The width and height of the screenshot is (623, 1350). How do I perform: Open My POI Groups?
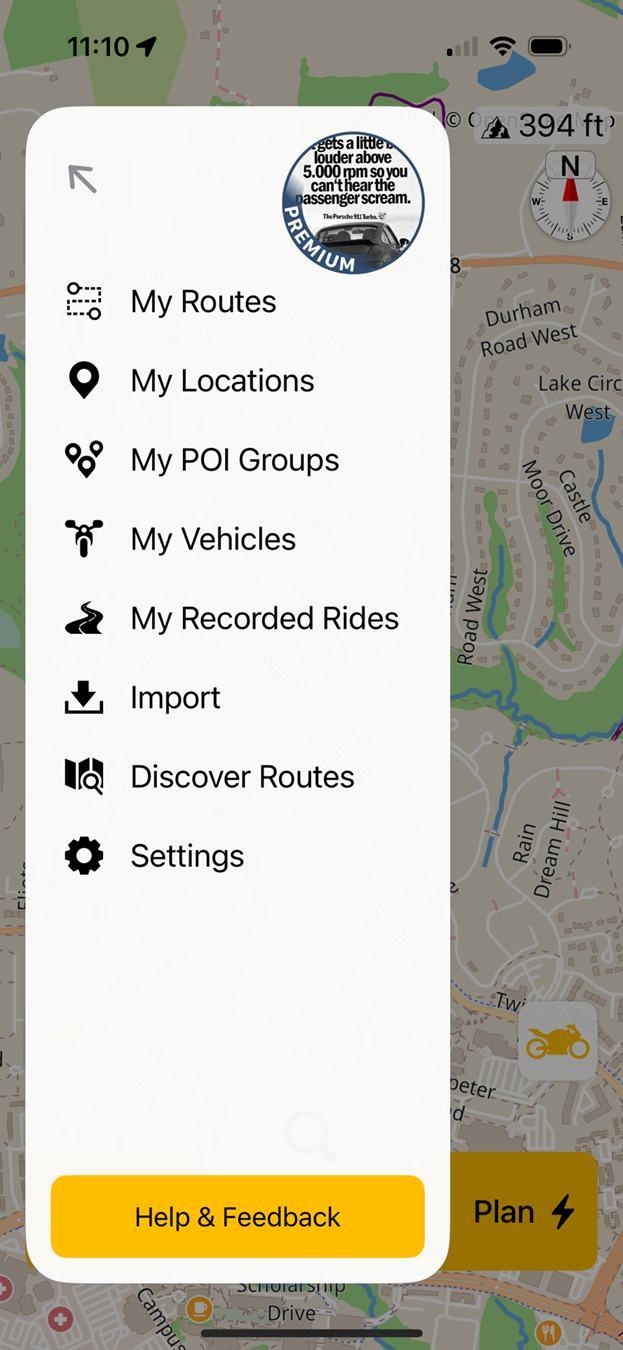coord(234,460)
